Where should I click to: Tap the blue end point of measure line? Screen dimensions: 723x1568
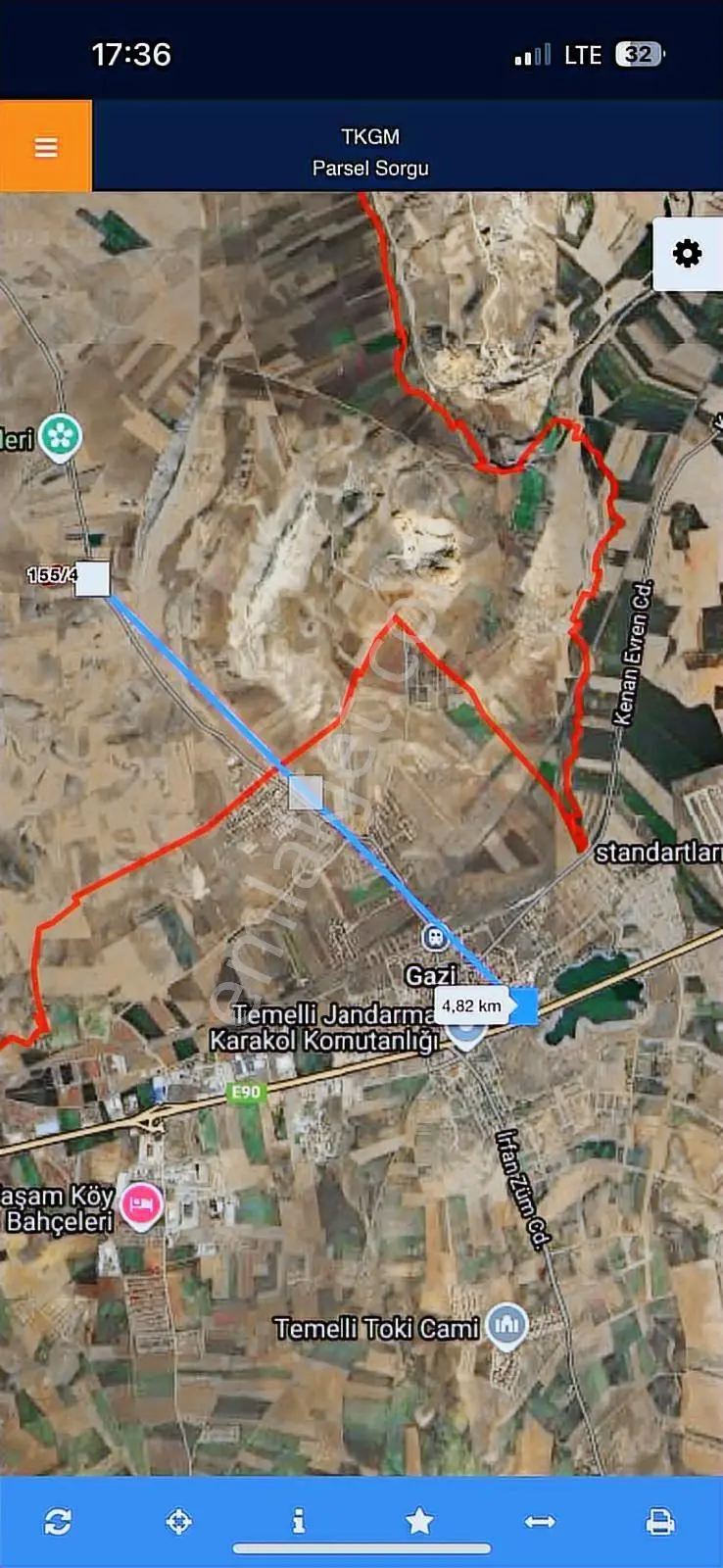tap(523, 1006)
